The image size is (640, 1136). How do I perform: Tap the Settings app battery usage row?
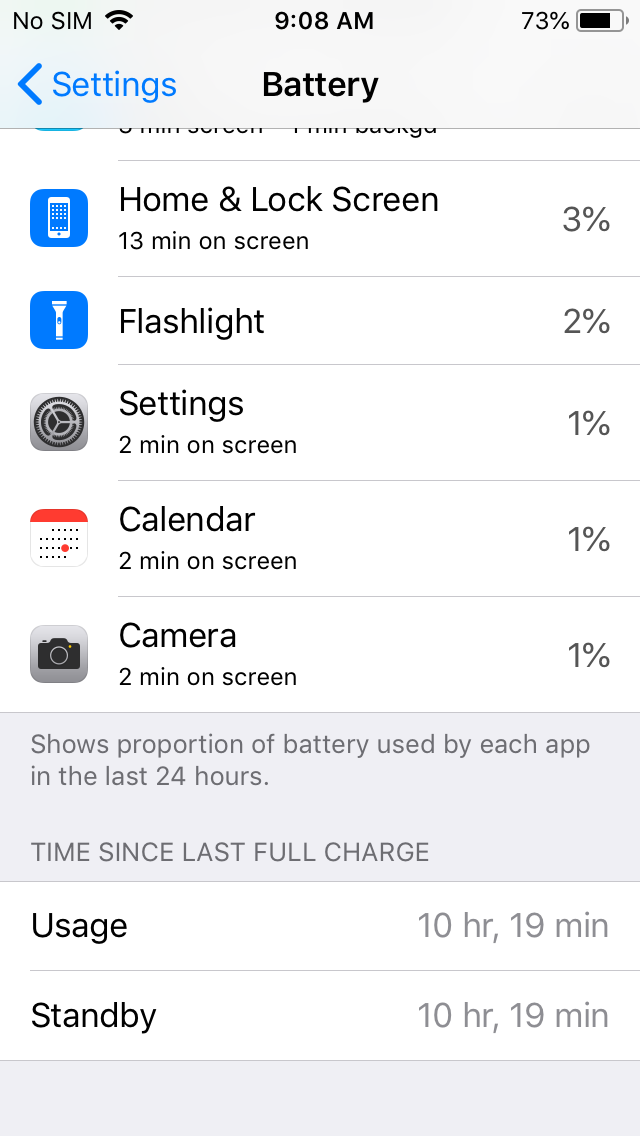click(320, 422)
